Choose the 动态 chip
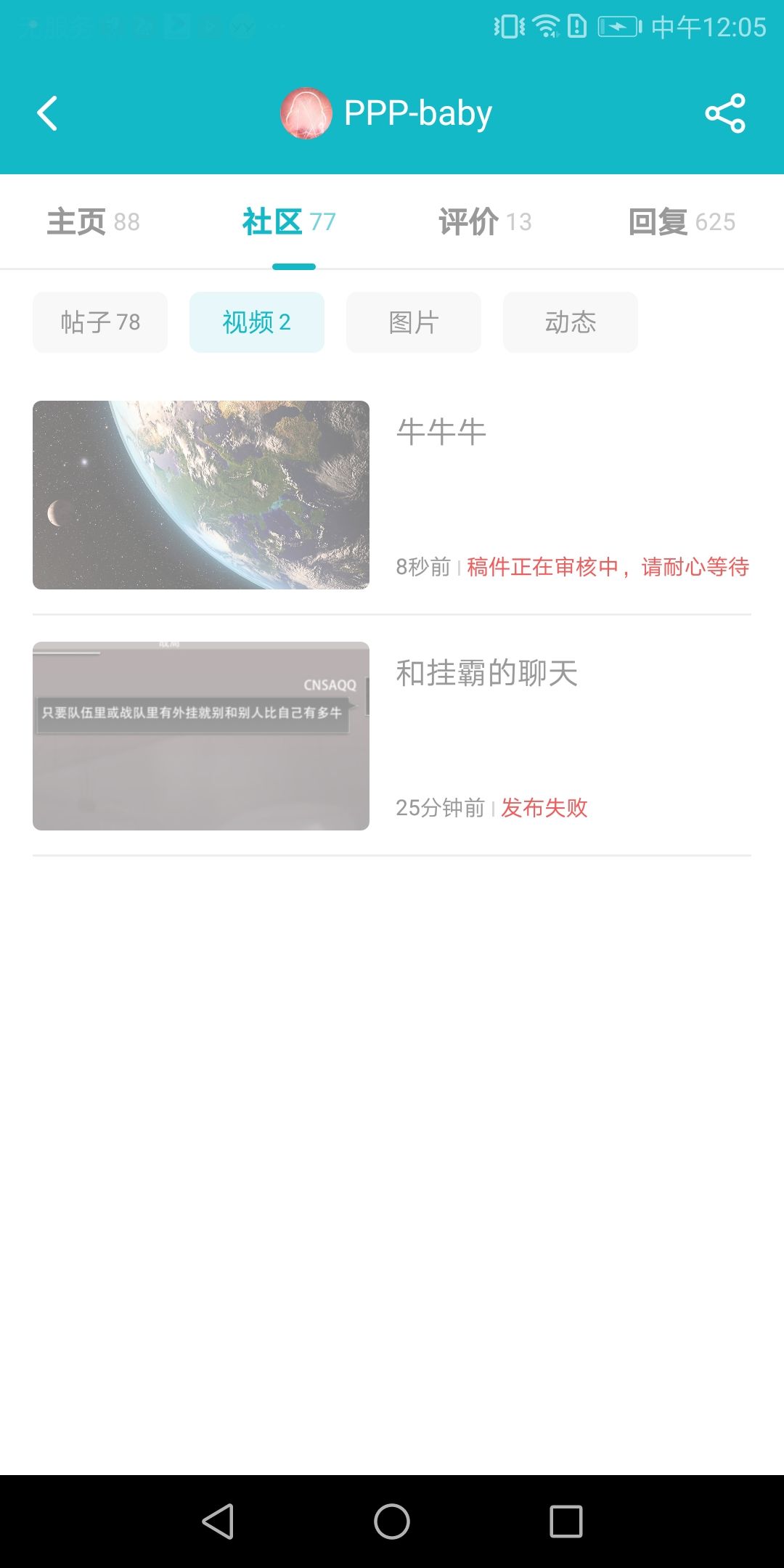This screenshot has width=784, height=1568. [571, 322]
